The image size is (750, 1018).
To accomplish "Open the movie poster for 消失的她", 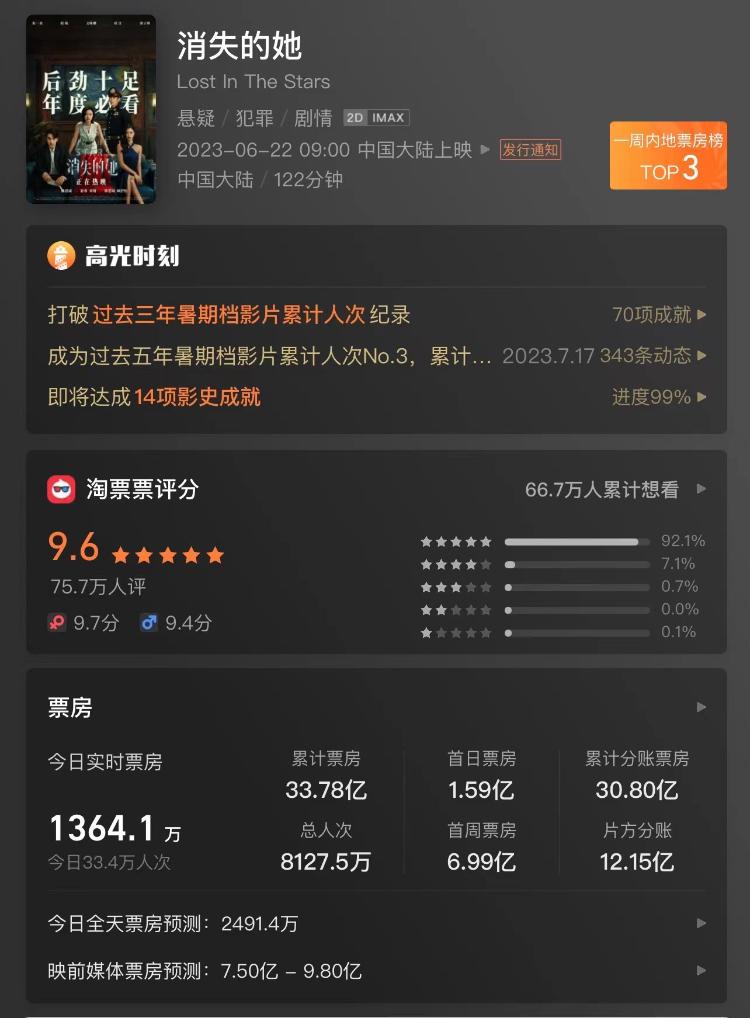I will coord(91,110).
